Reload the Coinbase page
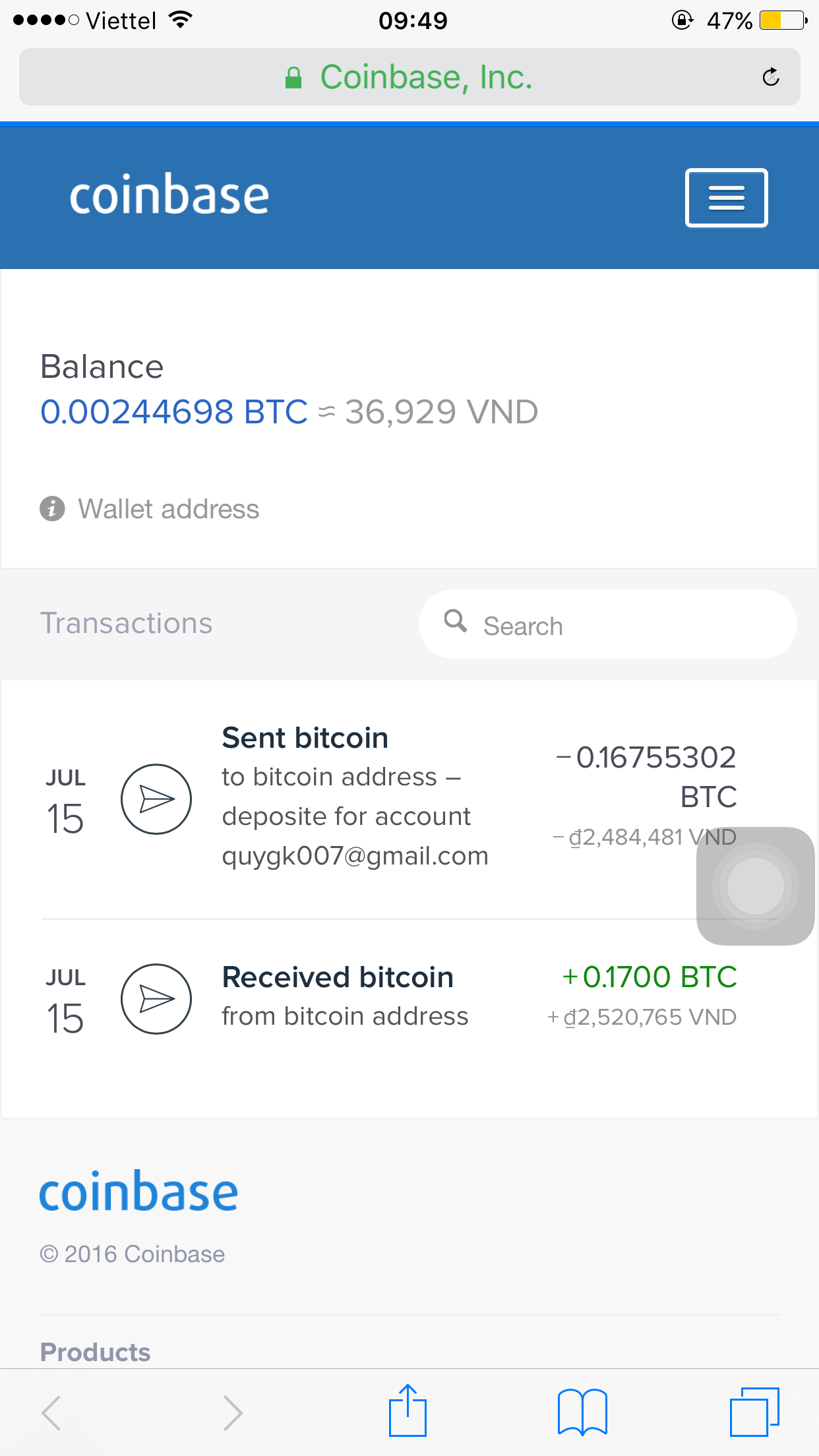This screenshot has width=819, height=1456. point(770,77)
